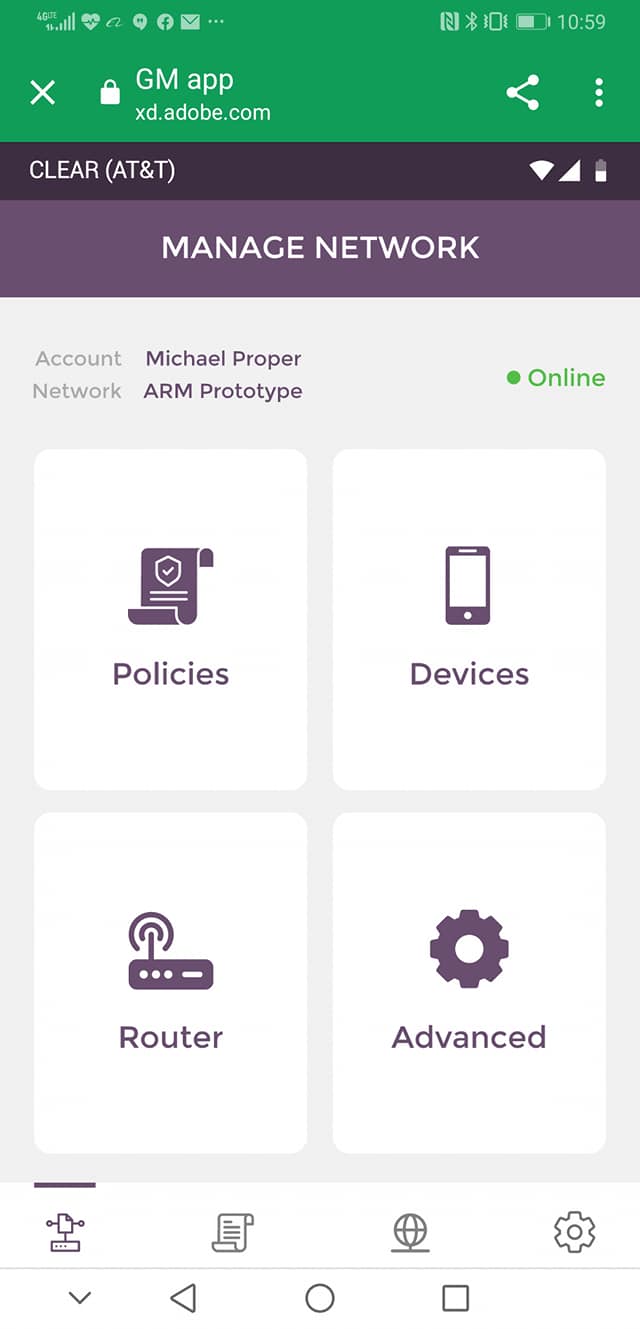
Task: Open the Router card
Action: [170, 982]
